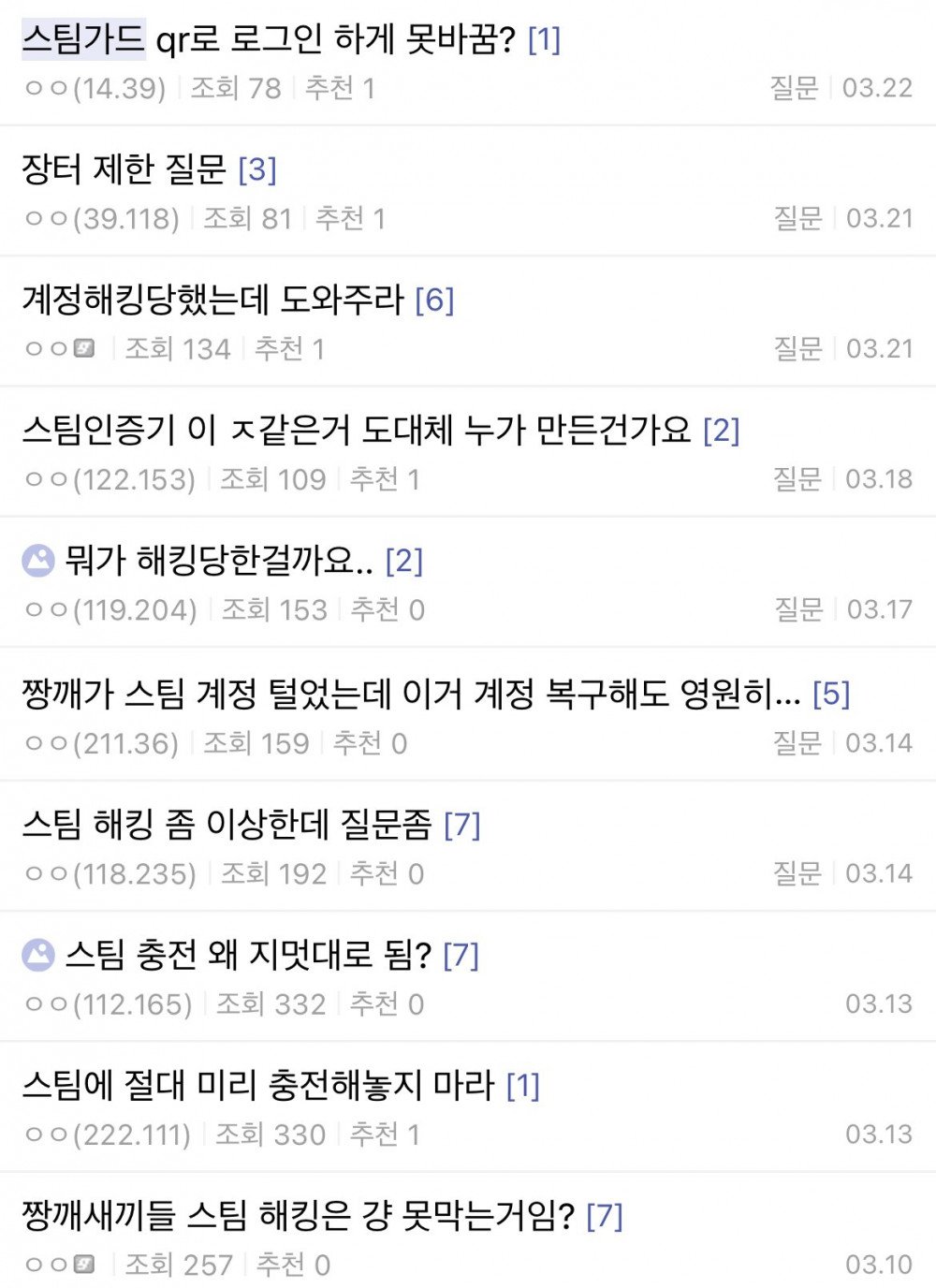
Task: Open the post ending '계정 복구해도 영원히...'
Action: pos(410,694)
